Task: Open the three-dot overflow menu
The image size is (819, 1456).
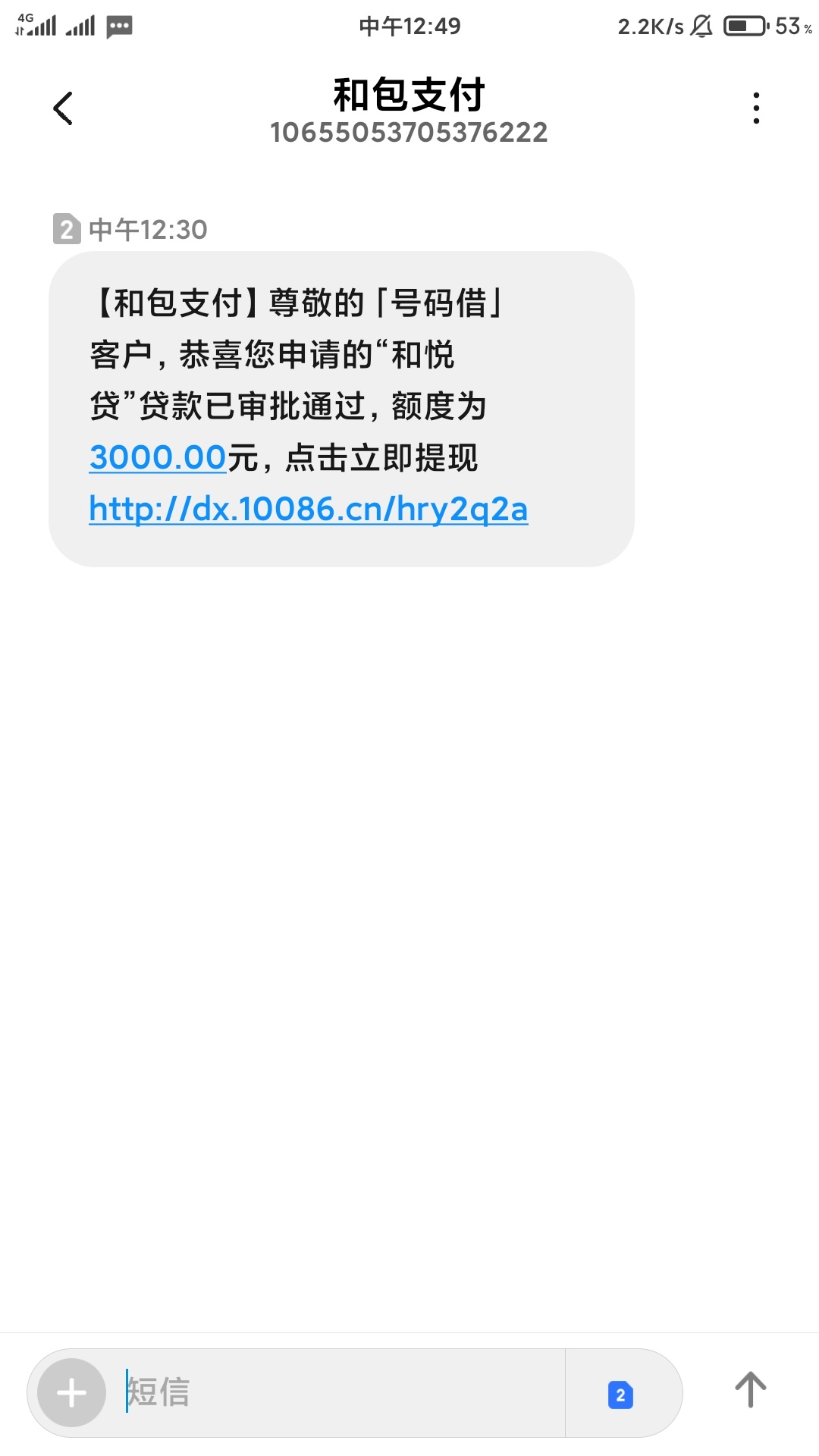Action: coord(755,108)
